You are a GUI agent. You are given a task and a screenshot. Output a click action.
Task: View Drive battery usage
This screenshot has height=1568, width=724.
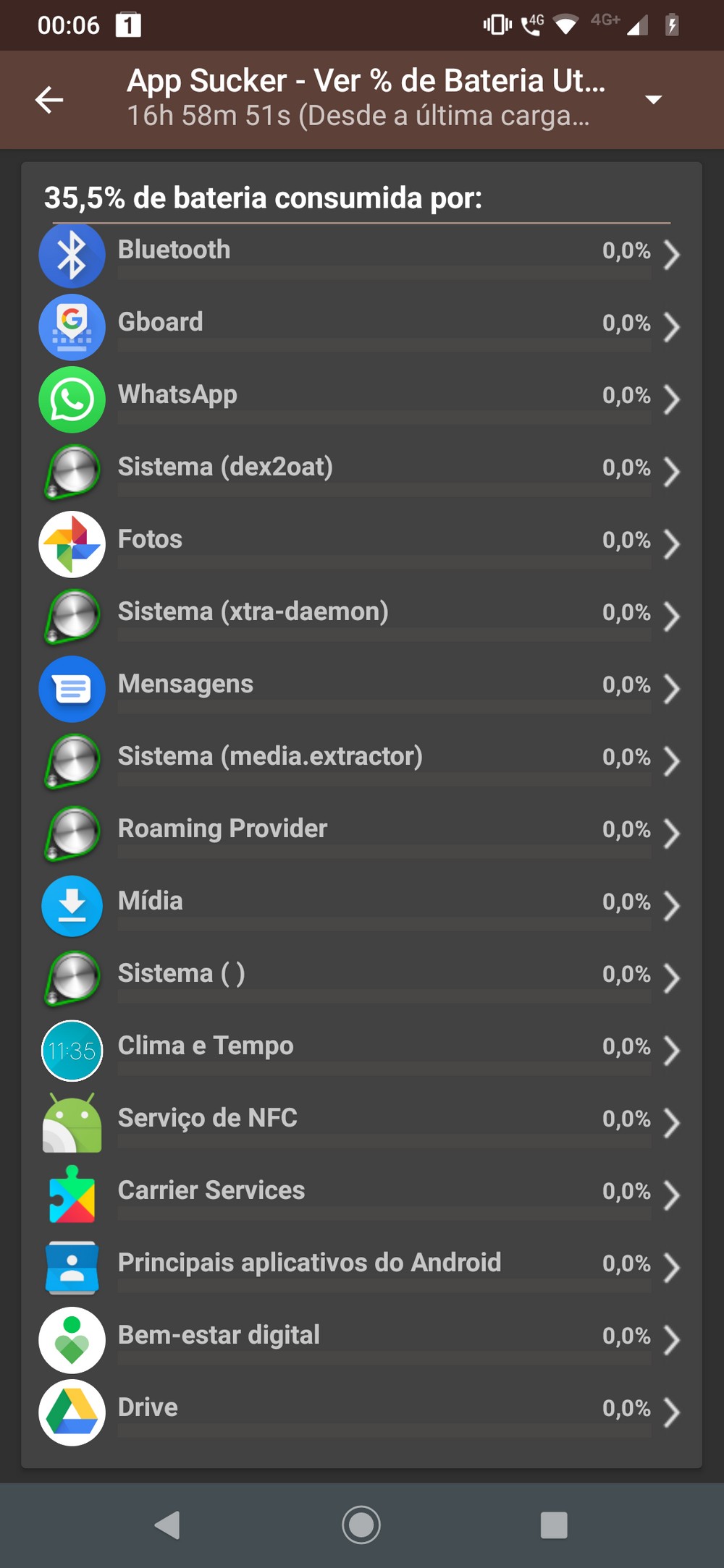tap(361, 1412)
